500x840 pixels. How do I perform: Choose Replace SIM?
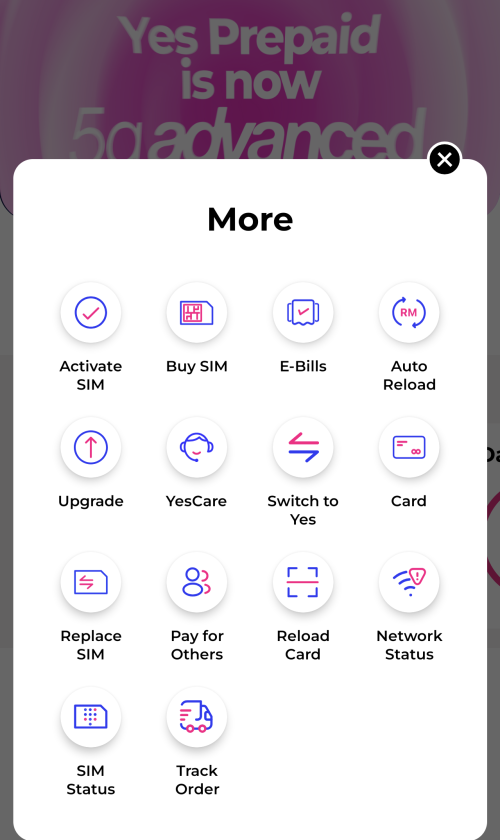pos(91,582)
